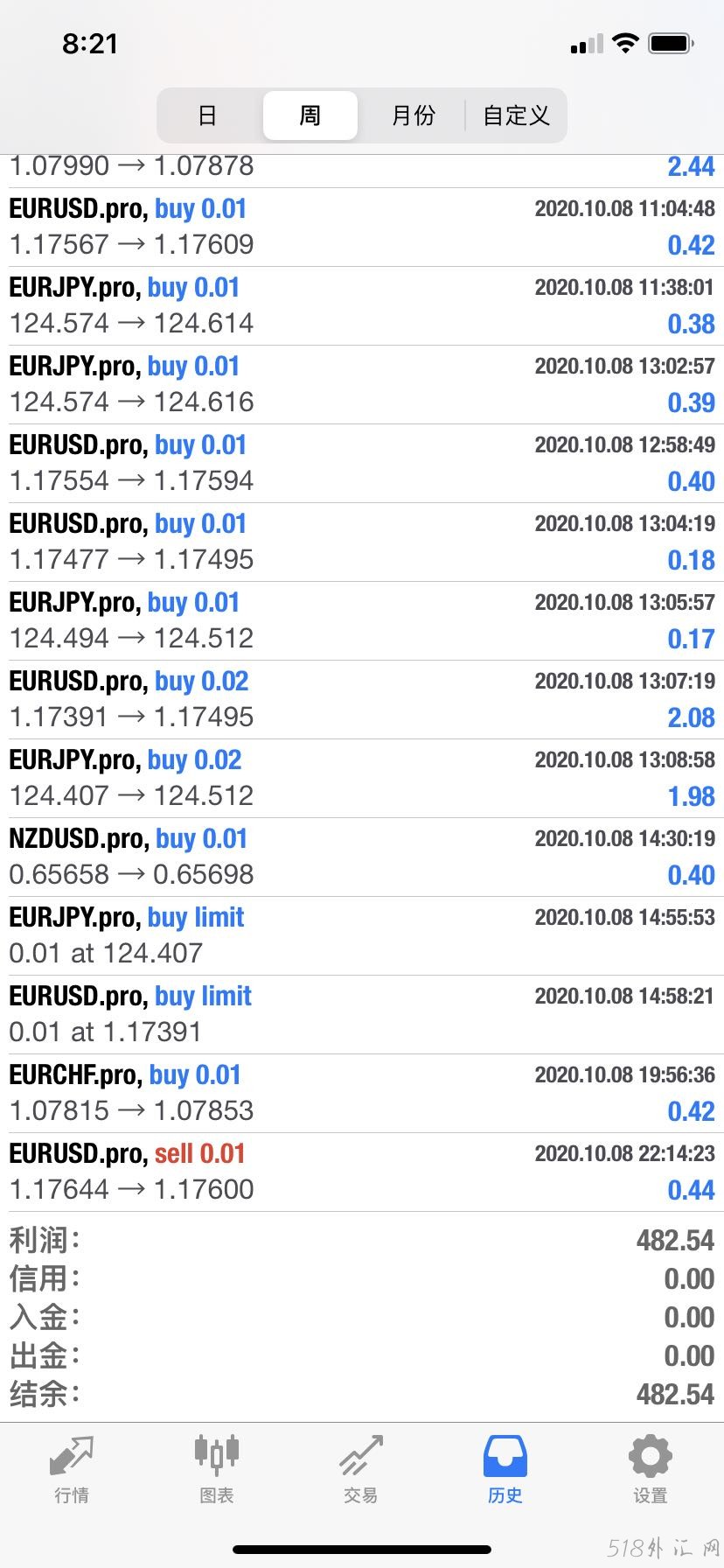
Task: Switch to the 日 (day) period tab
Action: click(207, 115)
